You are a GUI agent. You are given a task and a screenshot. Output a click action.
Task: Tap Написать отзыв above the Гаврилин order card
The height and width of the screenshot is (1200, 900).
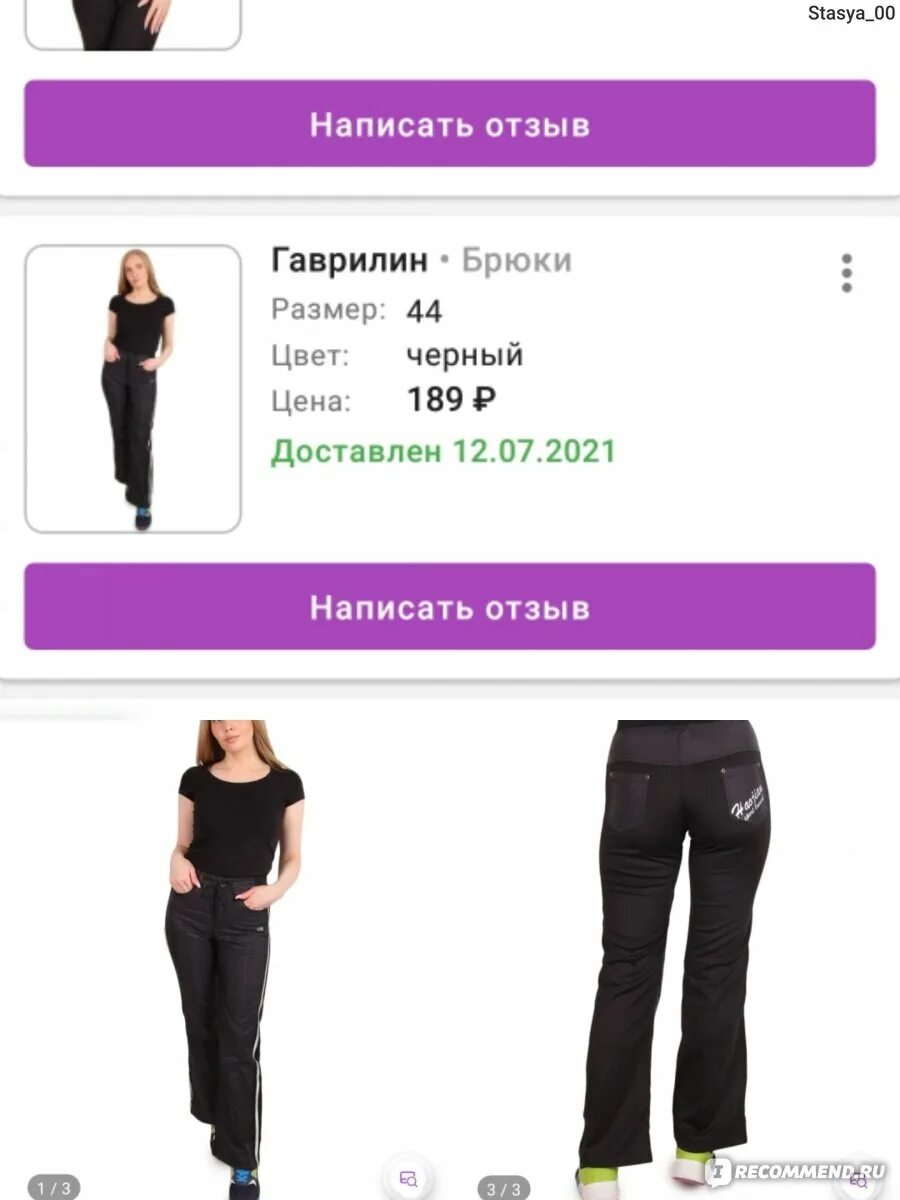tap(450, 124)
